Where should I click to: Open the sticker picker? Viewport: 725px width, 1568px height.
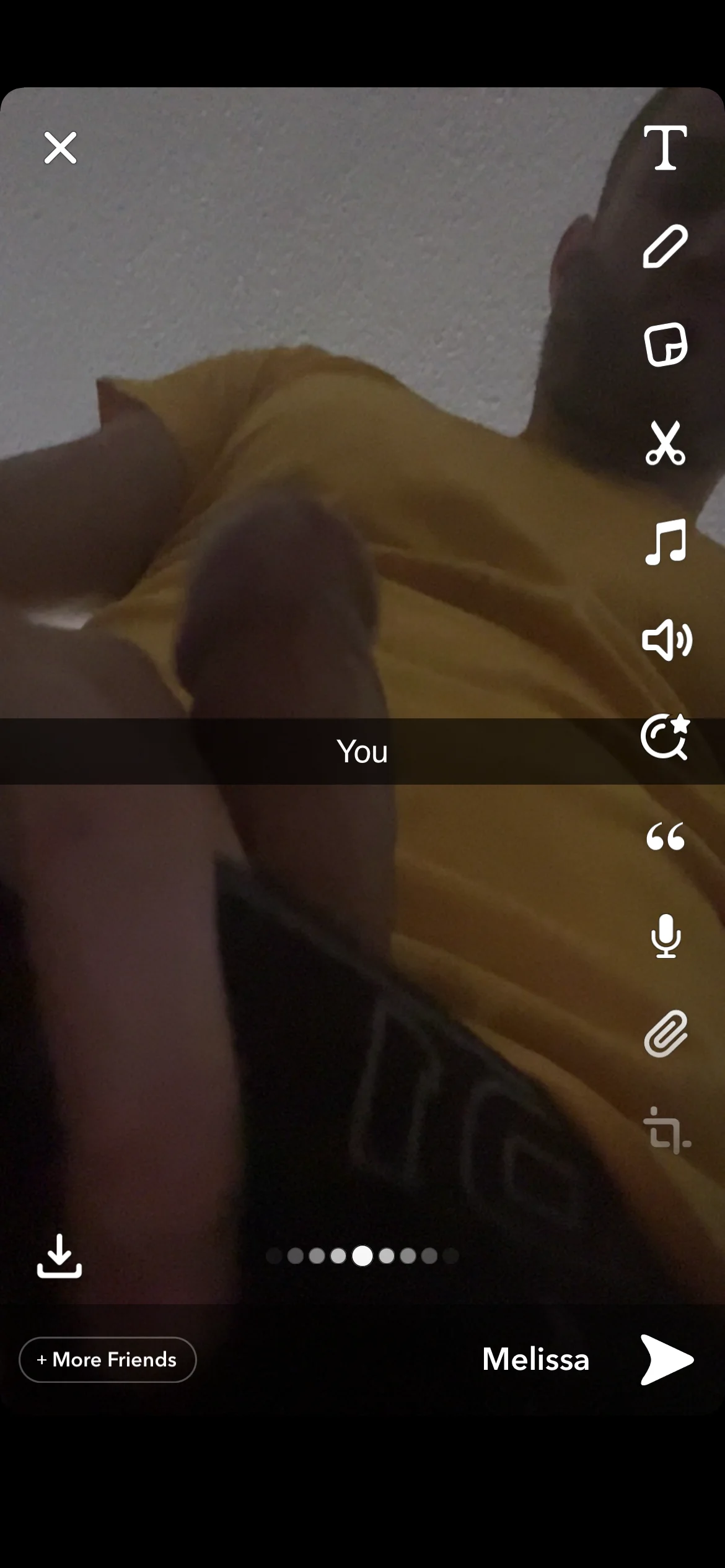pos(665,344)
